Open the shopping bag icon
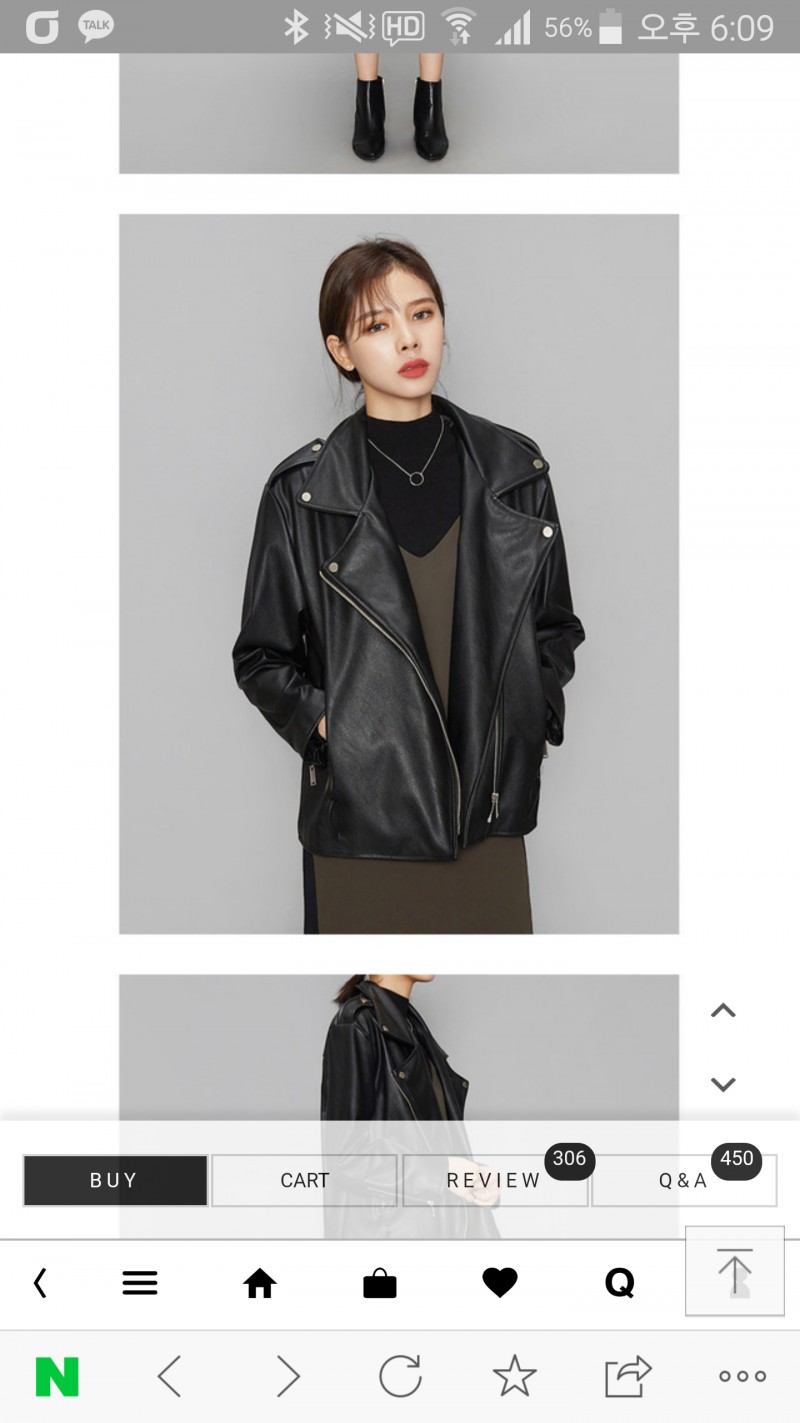800x1423 pixels. coord(380,1282)
